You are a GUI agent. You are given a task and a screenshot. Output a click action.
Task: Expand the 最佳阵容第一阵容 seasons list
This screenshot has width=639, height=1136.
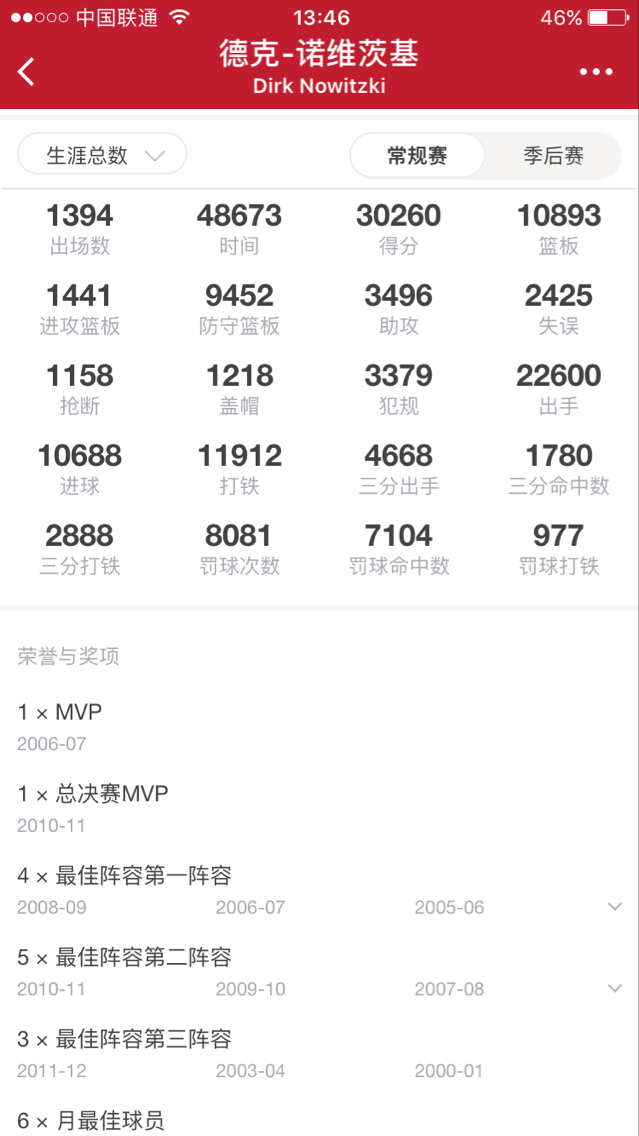click(614, 906)
